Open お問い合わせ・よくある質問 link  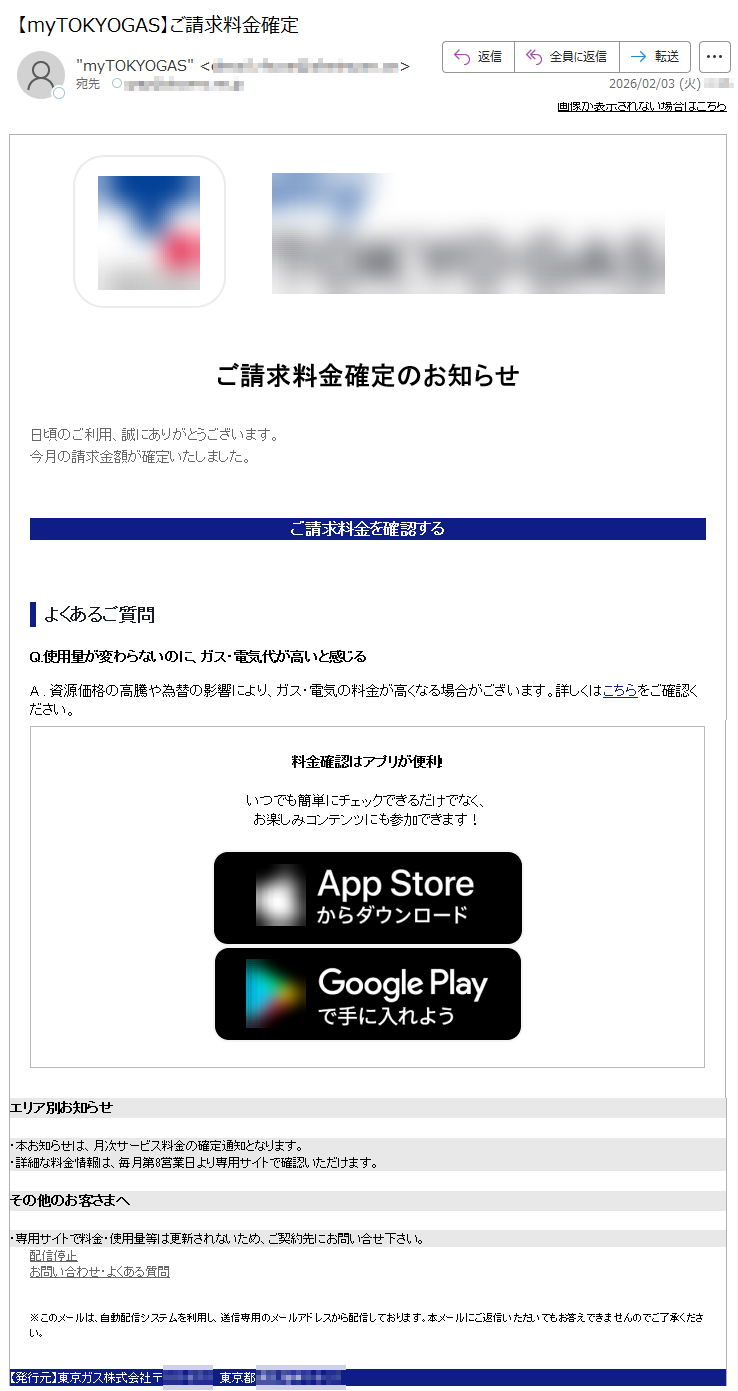99,1272
